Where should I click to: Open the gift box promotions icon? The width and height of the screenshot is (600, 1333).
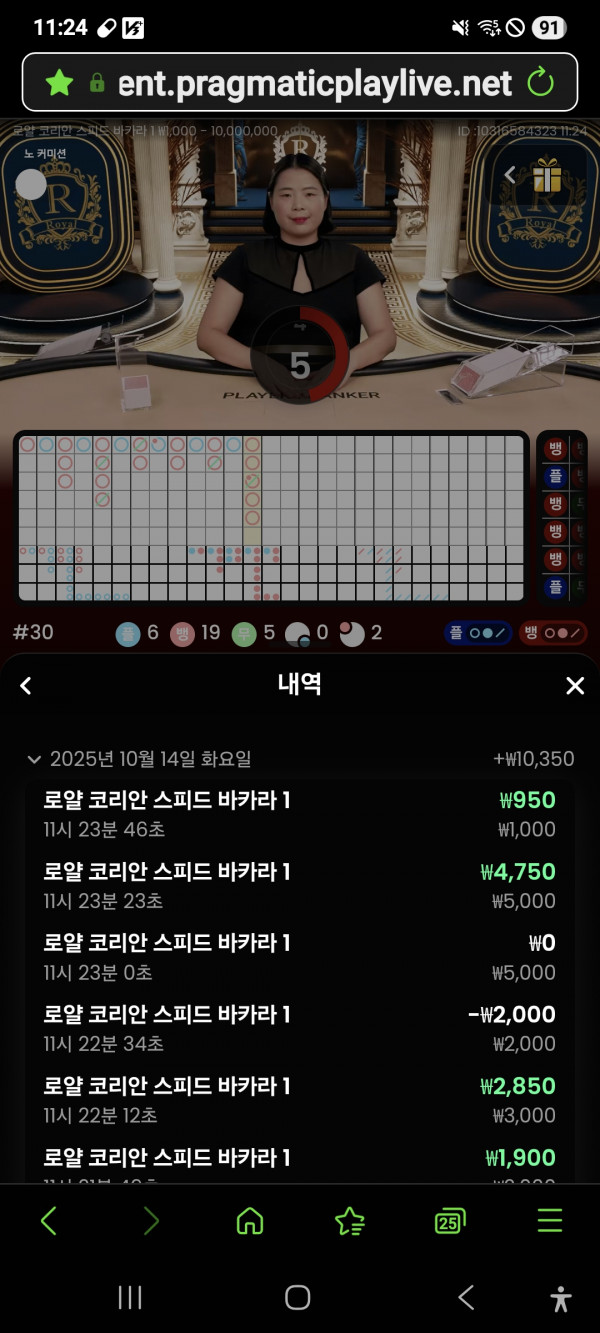tap(547, 178)
